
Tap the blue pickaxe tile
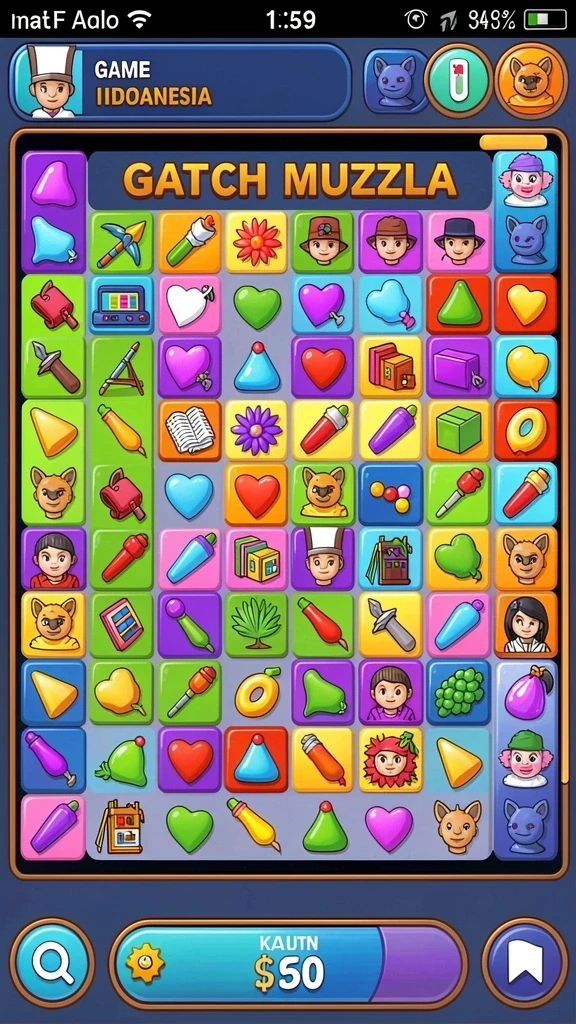[x=121, y=243]
